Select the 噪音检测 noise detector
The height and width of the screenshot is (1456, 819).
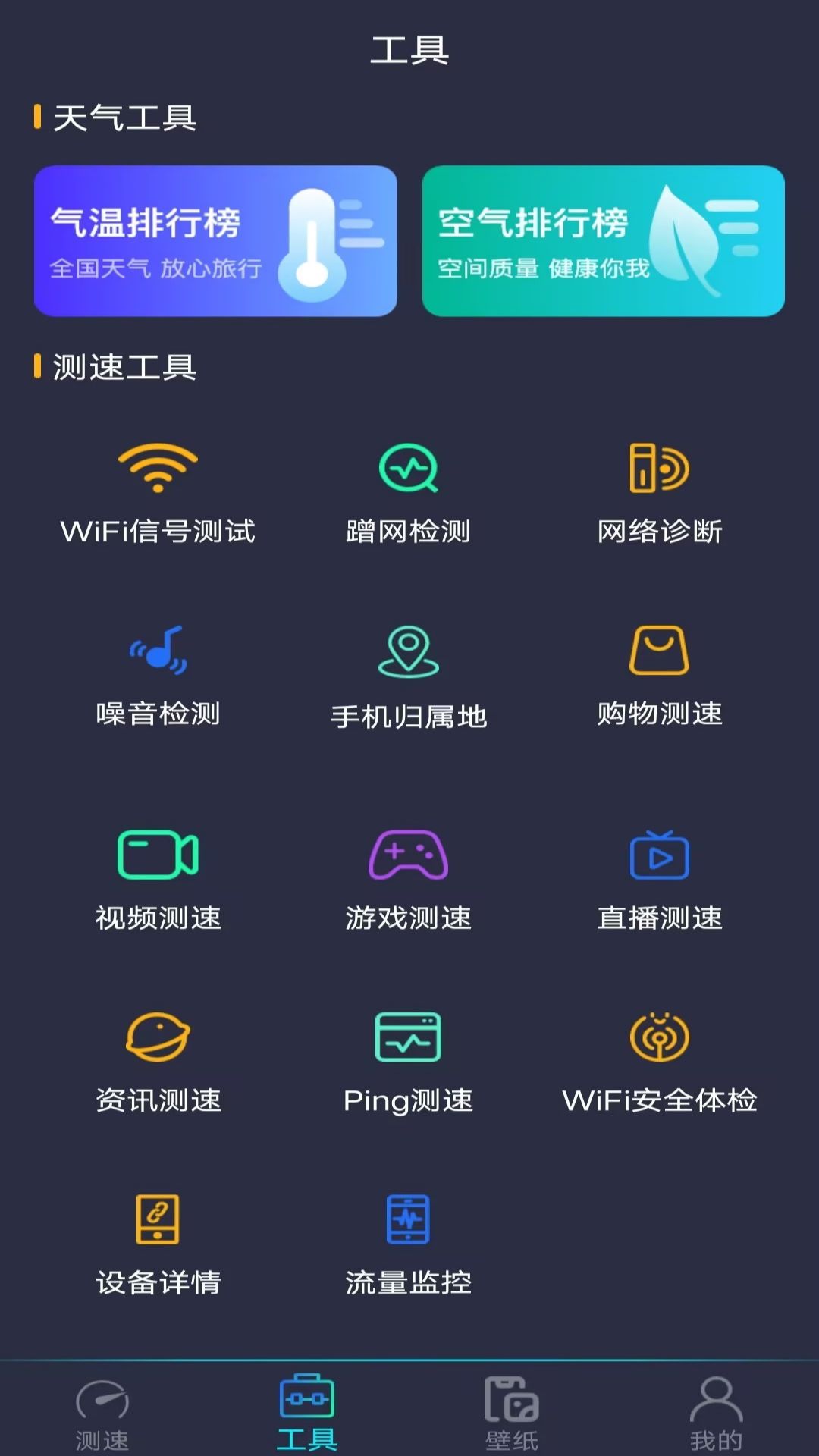158,676
